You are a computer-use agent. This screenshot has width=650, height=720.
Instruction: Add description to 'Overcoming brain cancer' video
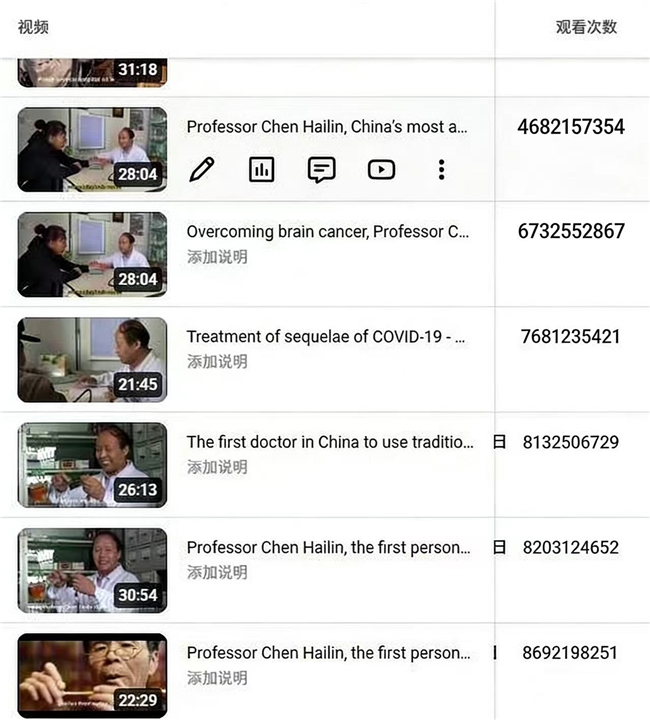217,257
